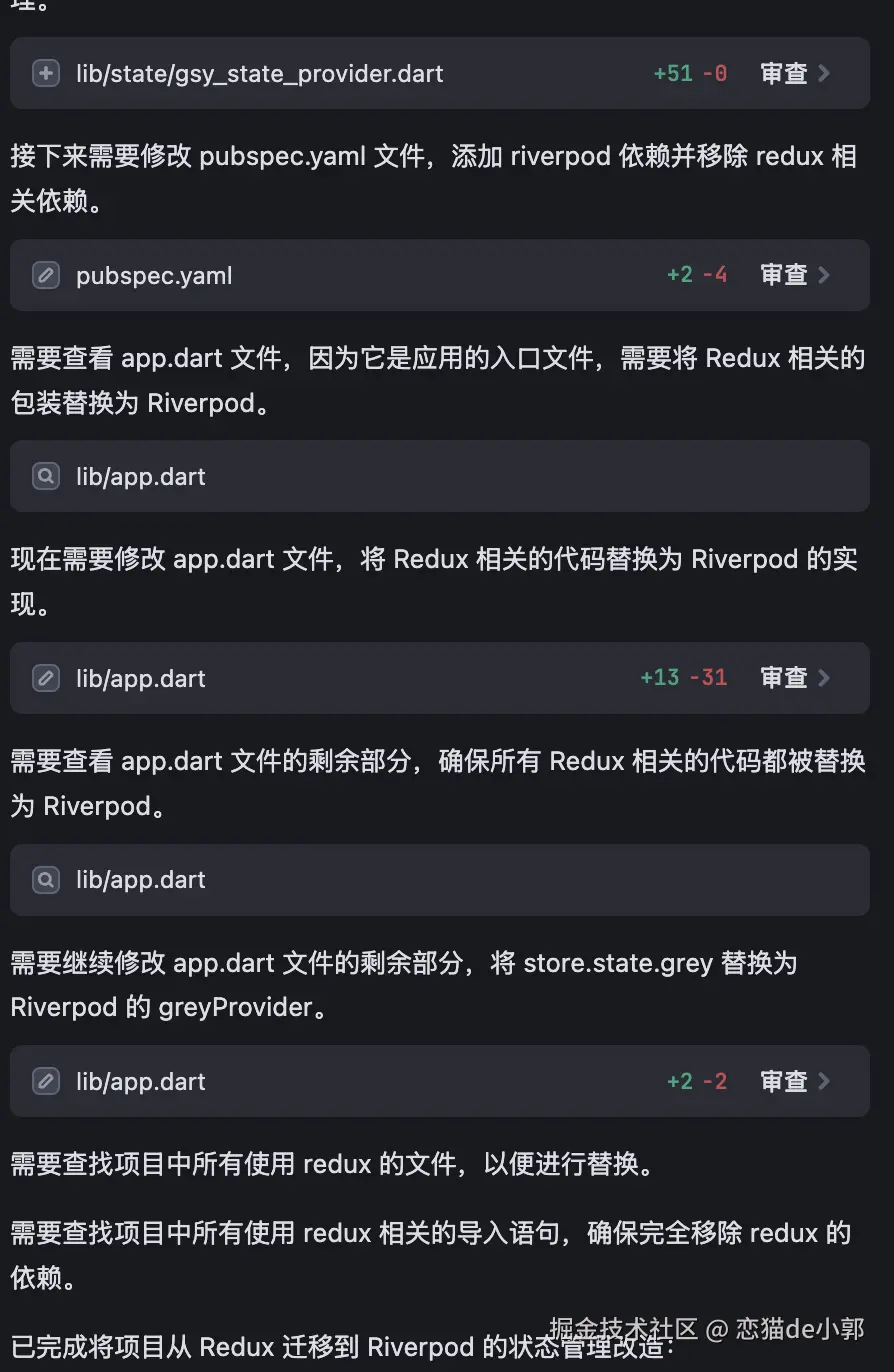Open the lib/state/gsy_state_provider.dart file entry
The height and width of the screenshot is (1372, 894).
click(259, 73)
